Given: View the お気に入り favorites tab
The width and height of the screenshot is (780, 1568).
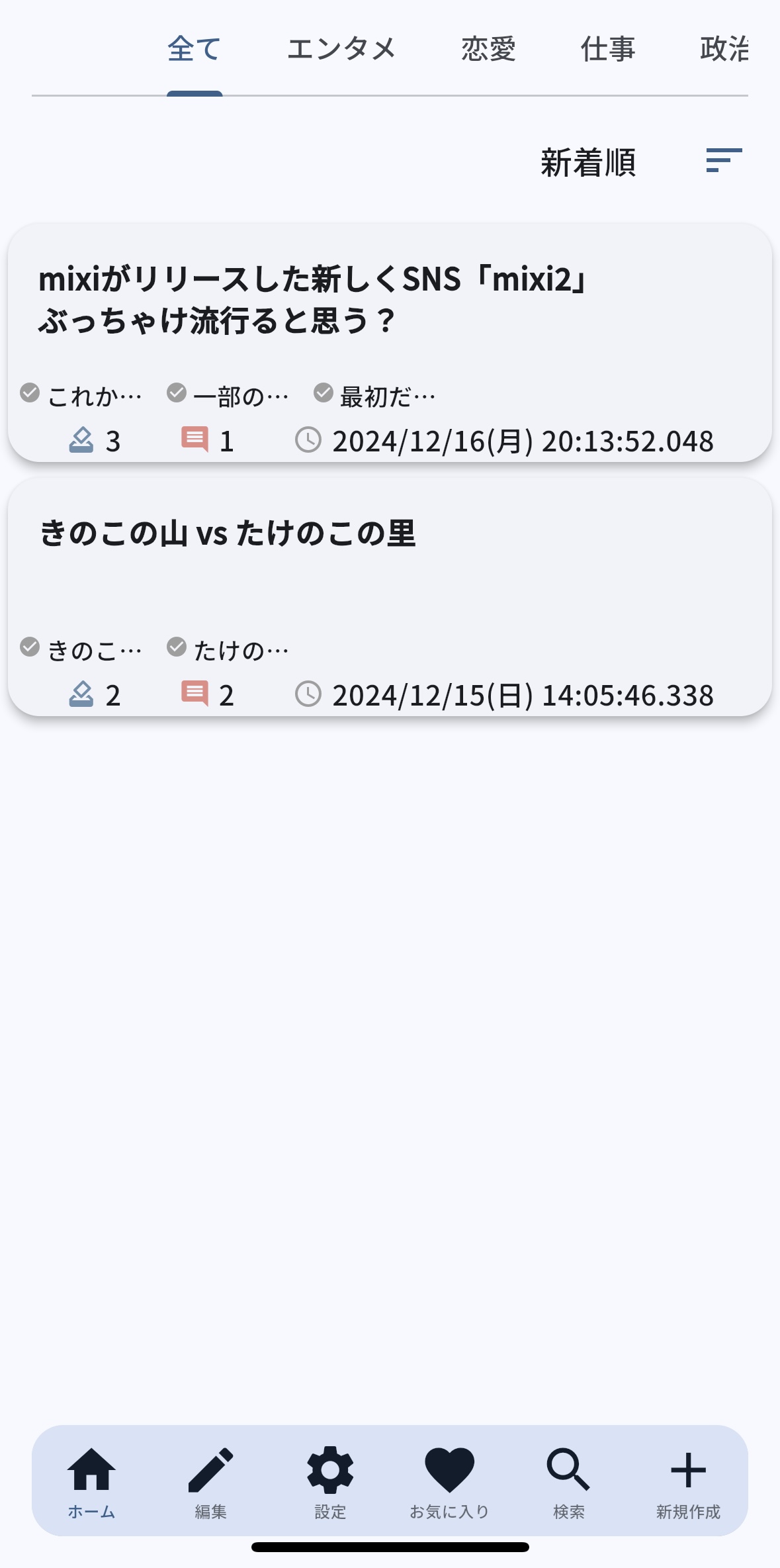Looking at the screenshot, I should 449,1481.
